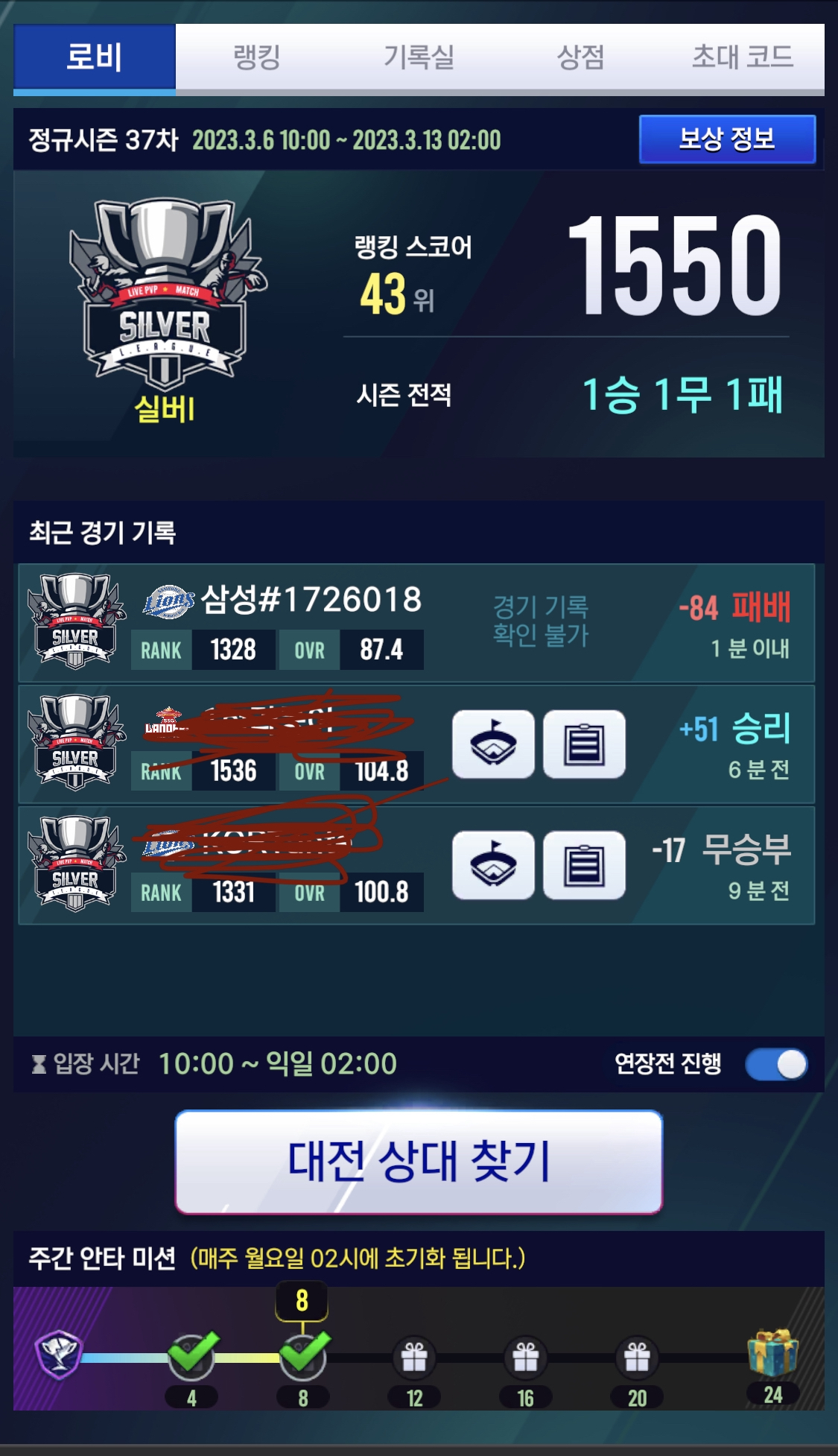This screenshot has width=838, height=1456.
Task: Claim the 12-hit mission gift
Action: click(414, 1358)
